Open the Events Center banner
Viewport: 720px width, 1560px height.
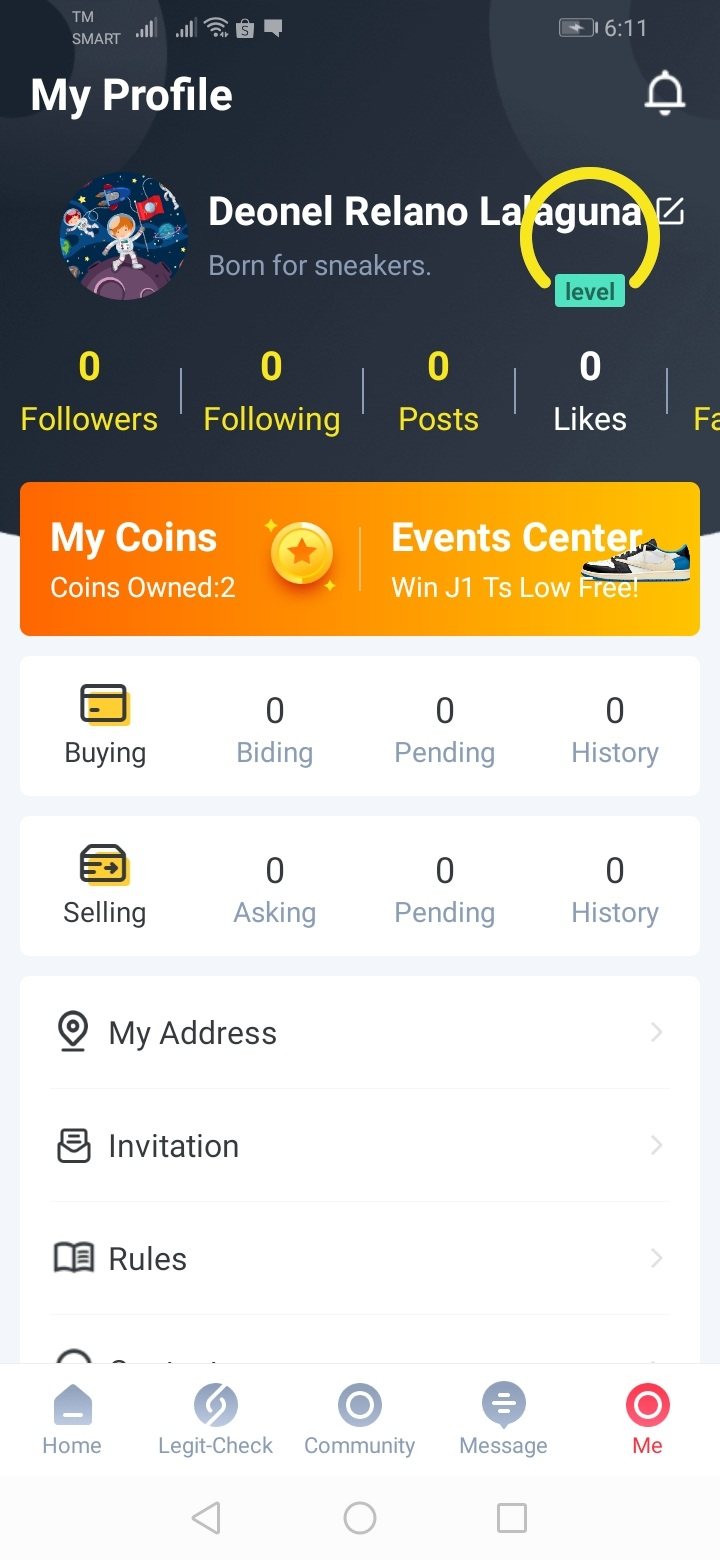(x=530, y=558)
